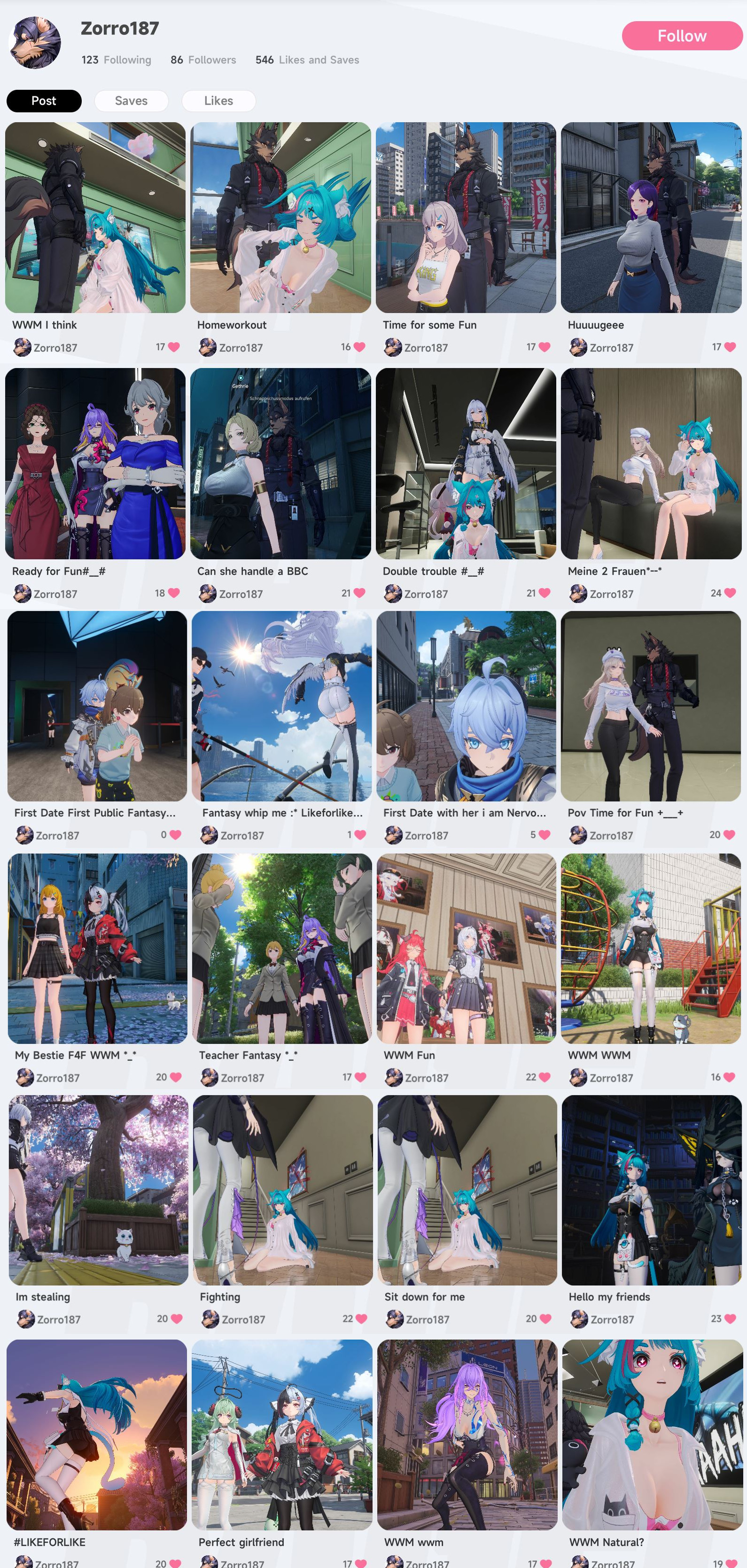Open the 'Sit down for me' post
747x1568 pixels.
coord(467,1191)
